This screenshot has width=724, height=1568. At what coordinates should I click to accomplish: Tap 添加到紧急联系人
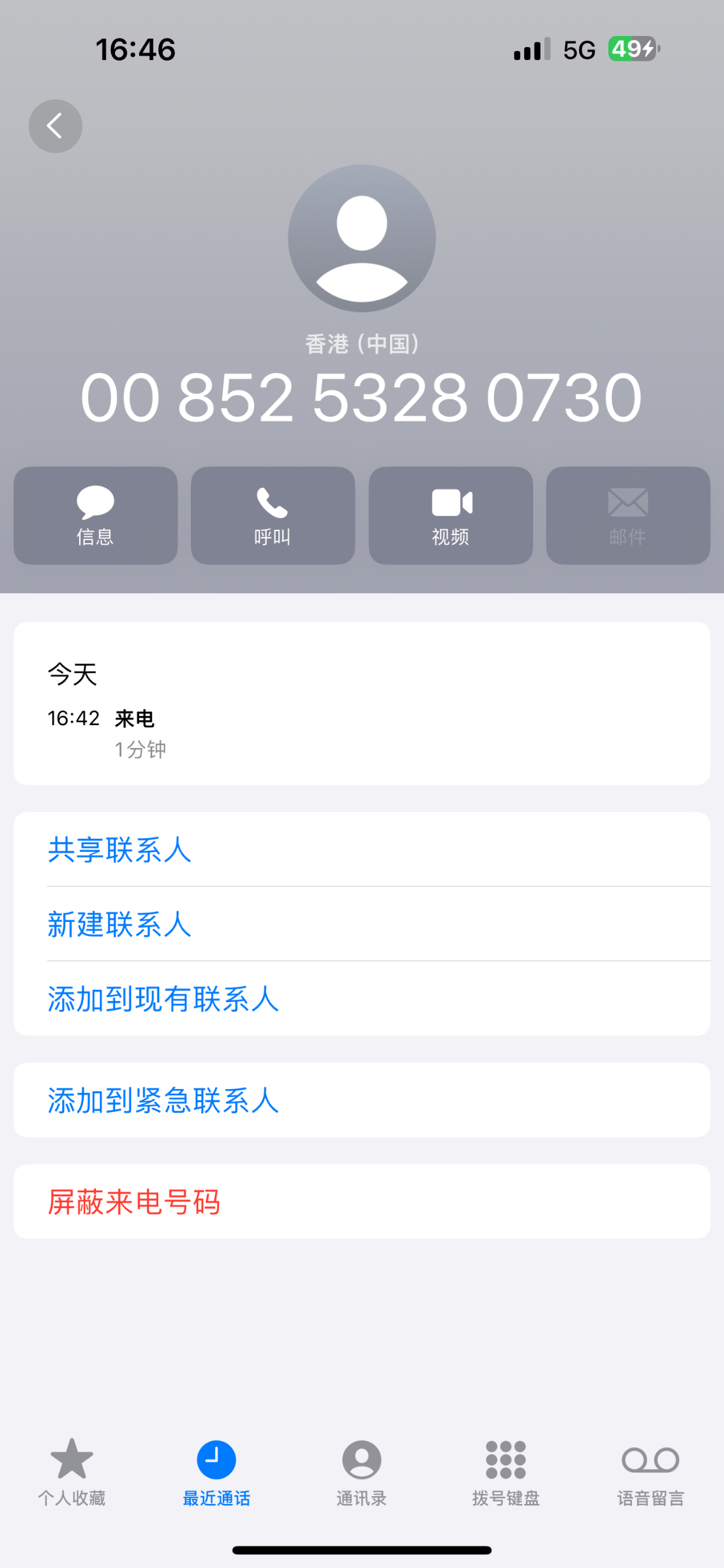[163, 1100]
